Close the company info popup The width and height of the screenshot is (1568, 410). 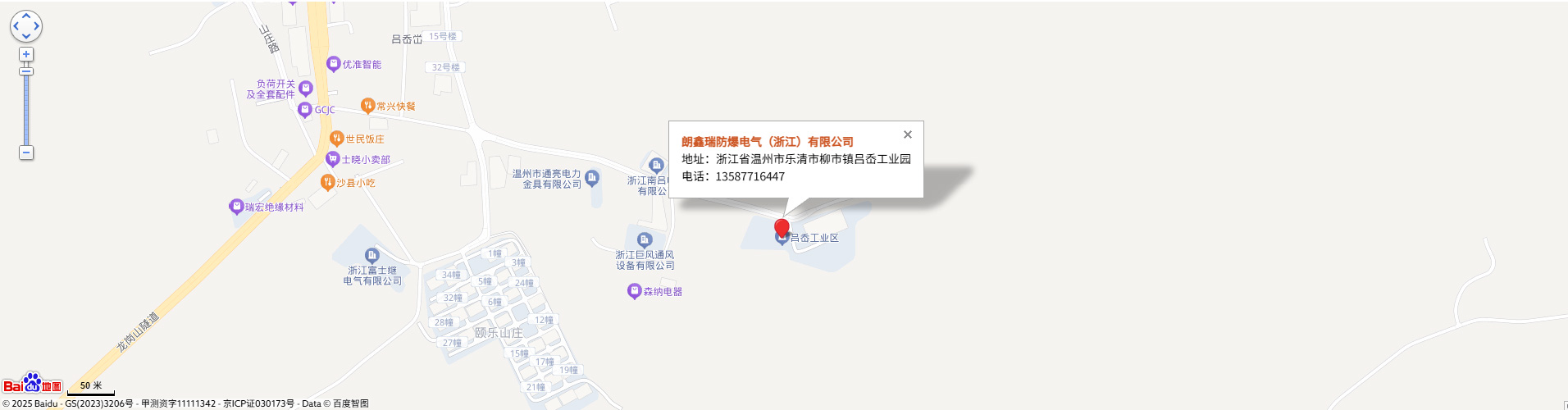click(x=907, y=134)
